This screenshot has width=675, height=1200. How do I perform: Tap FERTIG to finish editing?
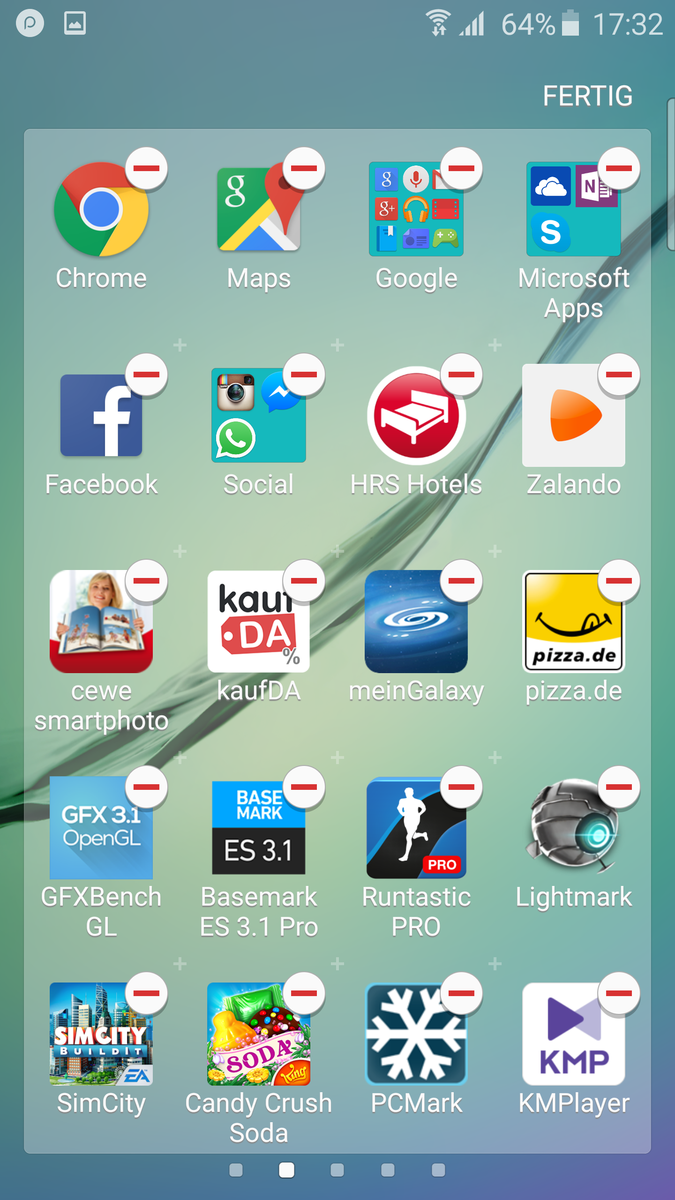tap(587, 96)
